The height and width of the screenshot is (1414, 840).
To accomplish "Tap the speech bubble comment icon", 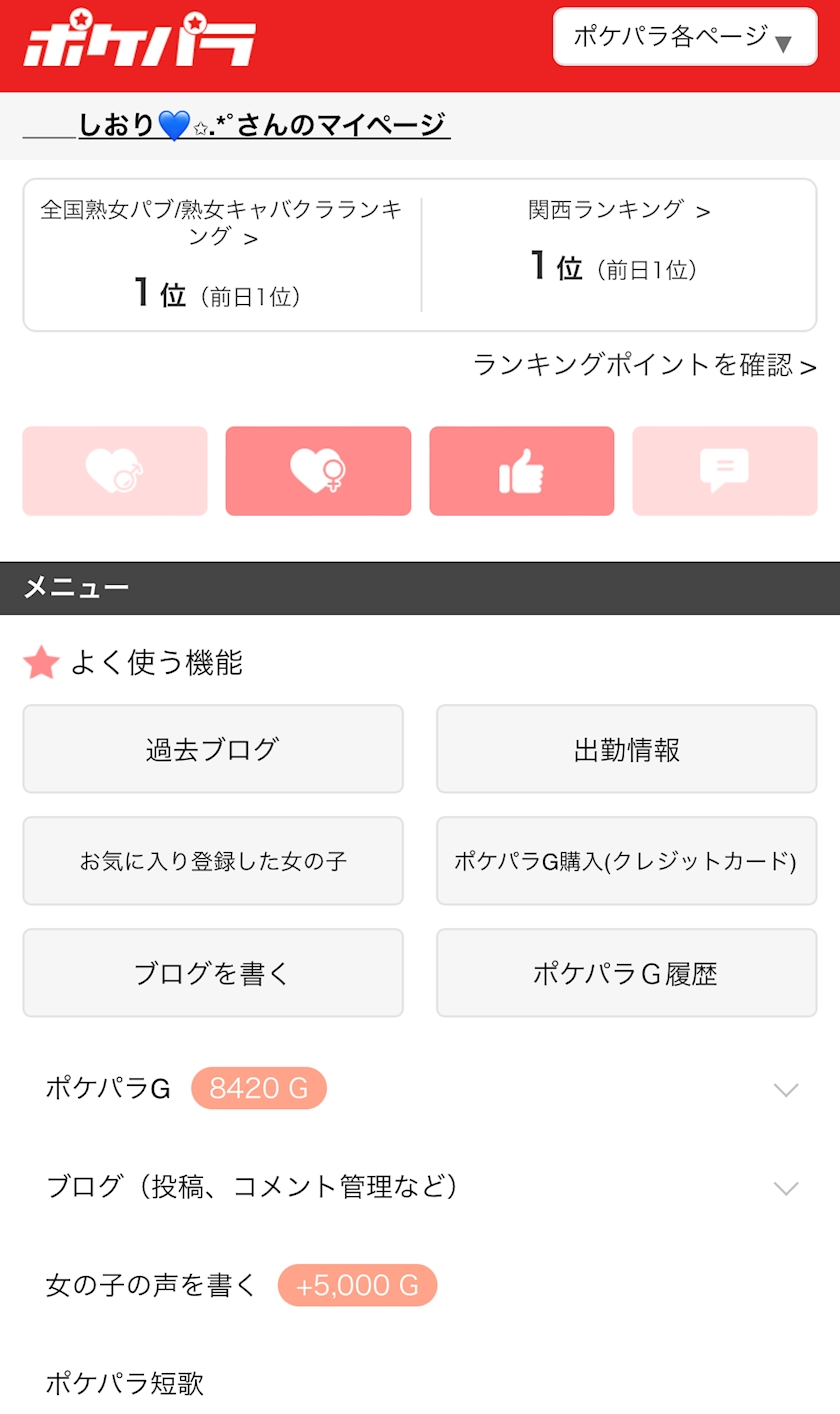I will [724, 471].
